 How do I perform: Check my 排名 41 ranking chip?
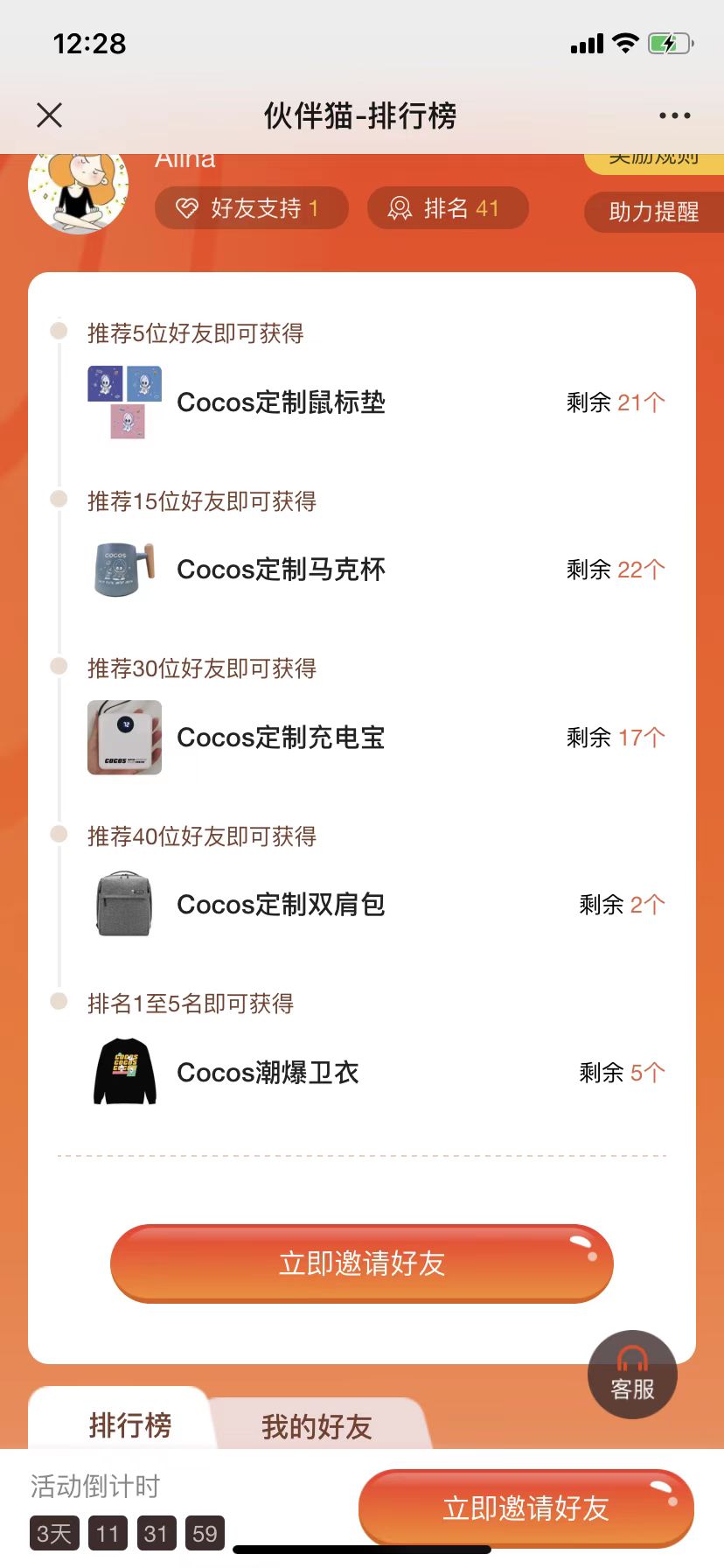[x=447, y=208]
